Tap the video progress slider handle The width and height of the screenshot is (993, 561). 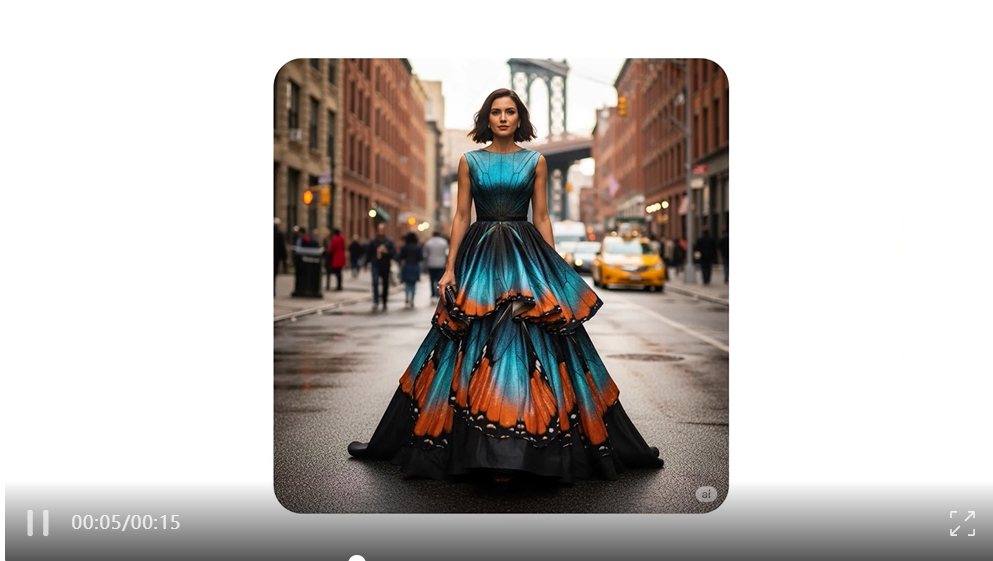357,558
